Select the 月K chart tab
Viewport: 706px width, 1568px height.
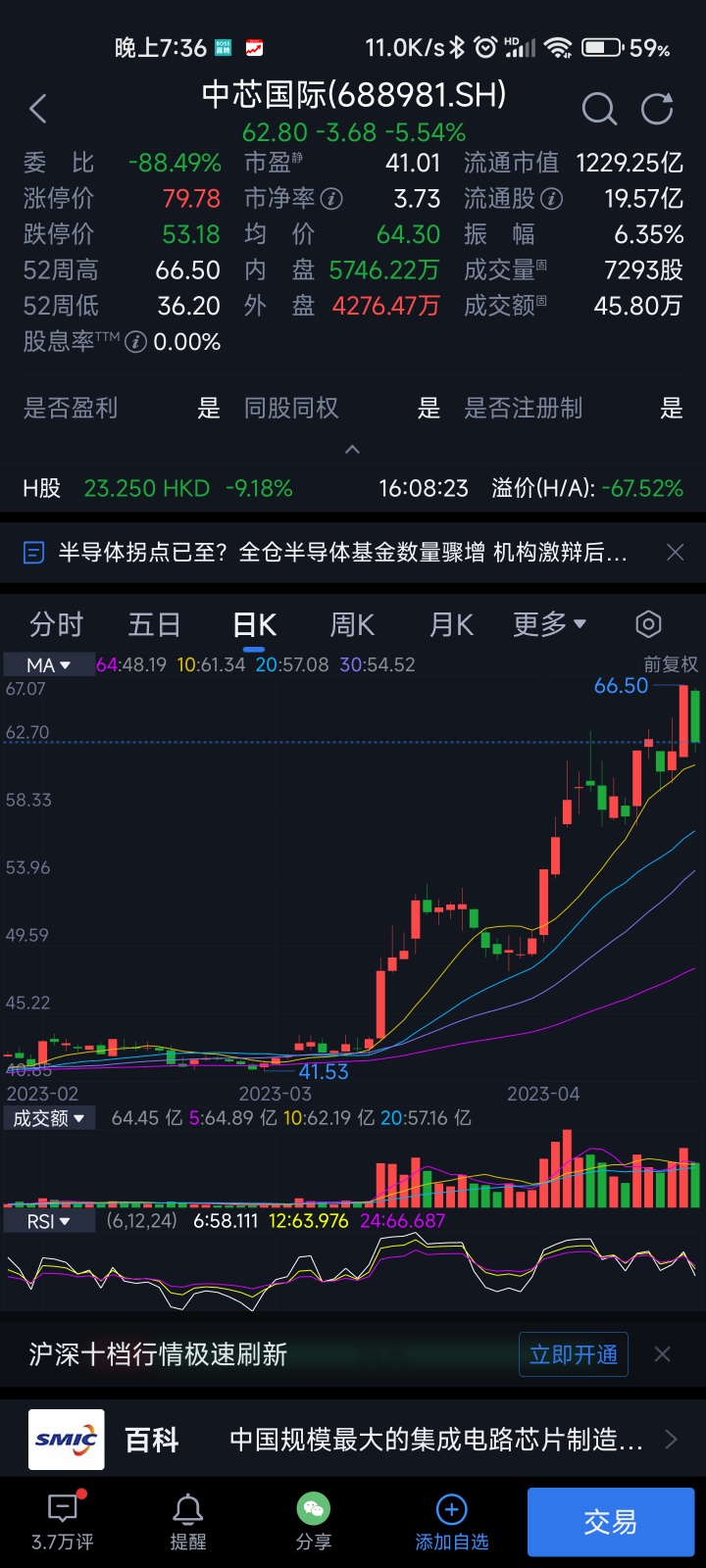click(451, 624)
